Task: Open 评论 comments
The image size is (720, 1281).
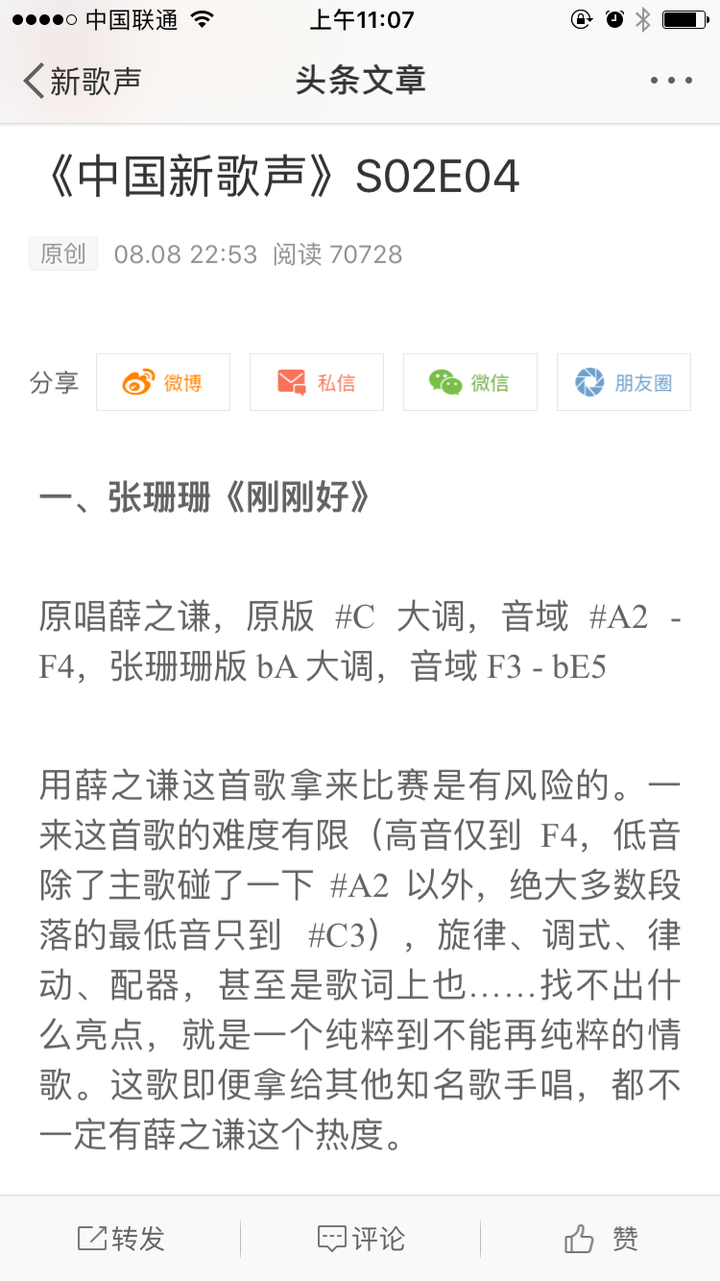Action: [x=360, y=1239]
